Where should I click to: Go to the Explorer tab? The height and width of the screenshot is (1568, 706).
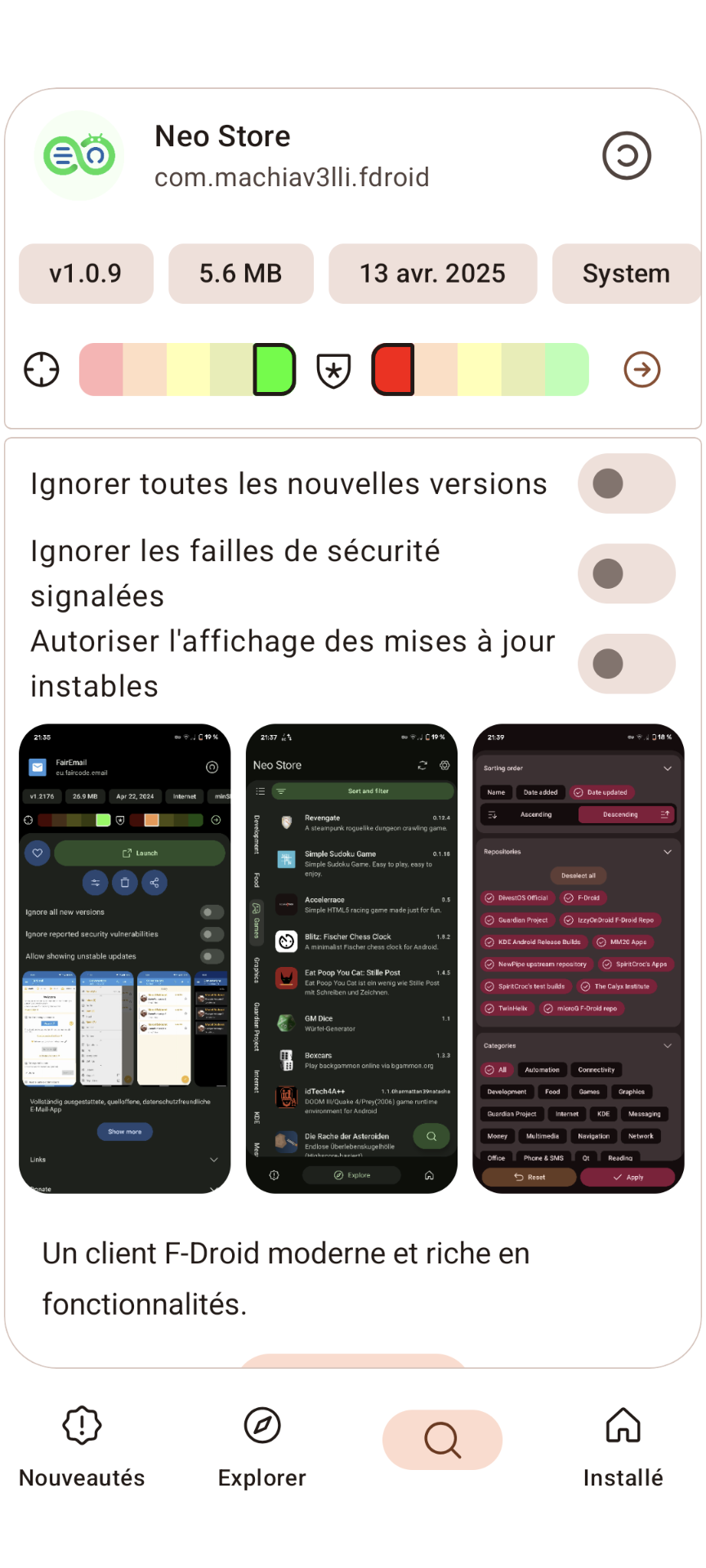coord(262,1445)
